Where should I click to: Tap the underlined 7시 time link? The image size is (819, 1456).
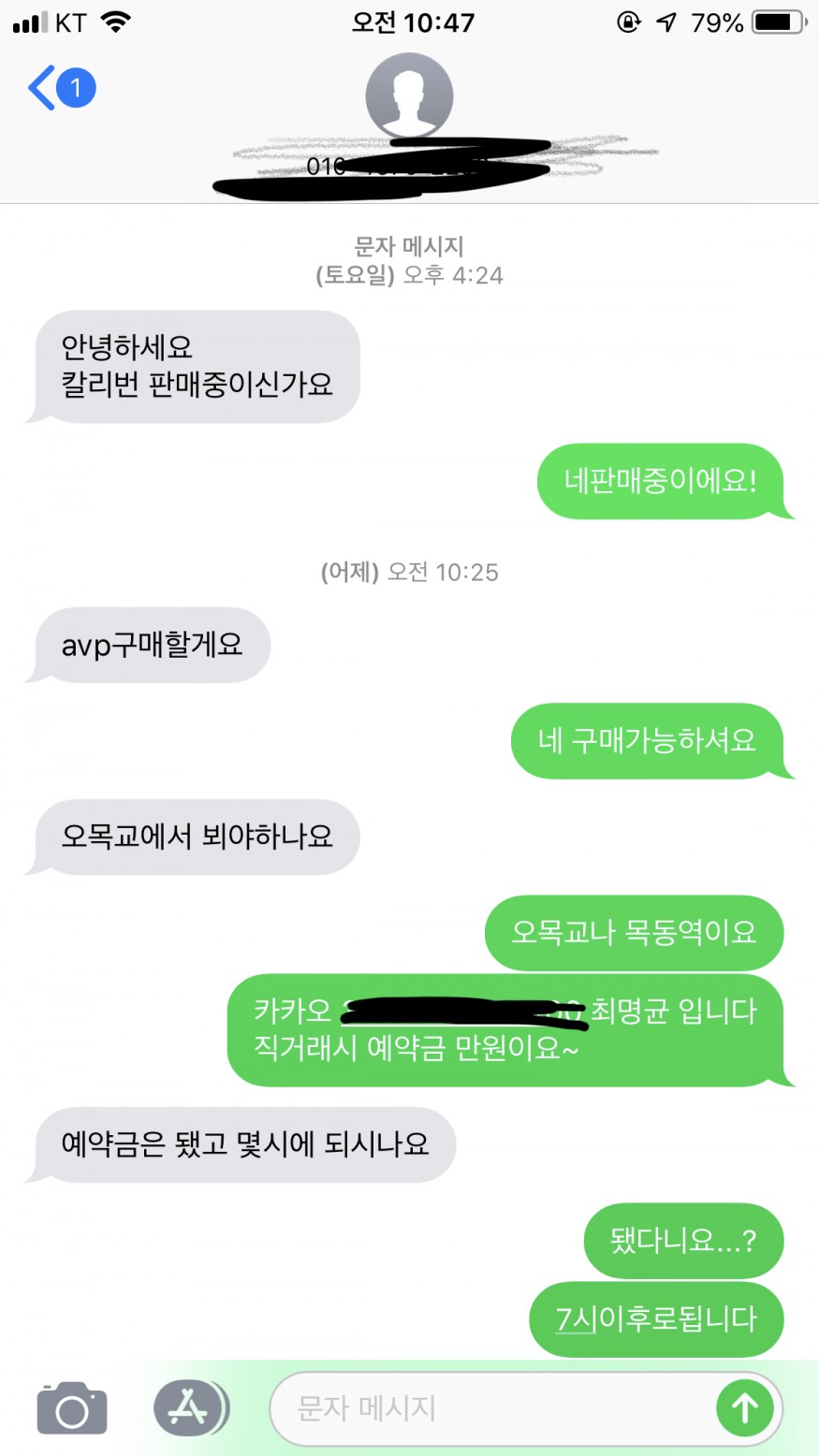pyautogui.click(x=576, y=1319)
